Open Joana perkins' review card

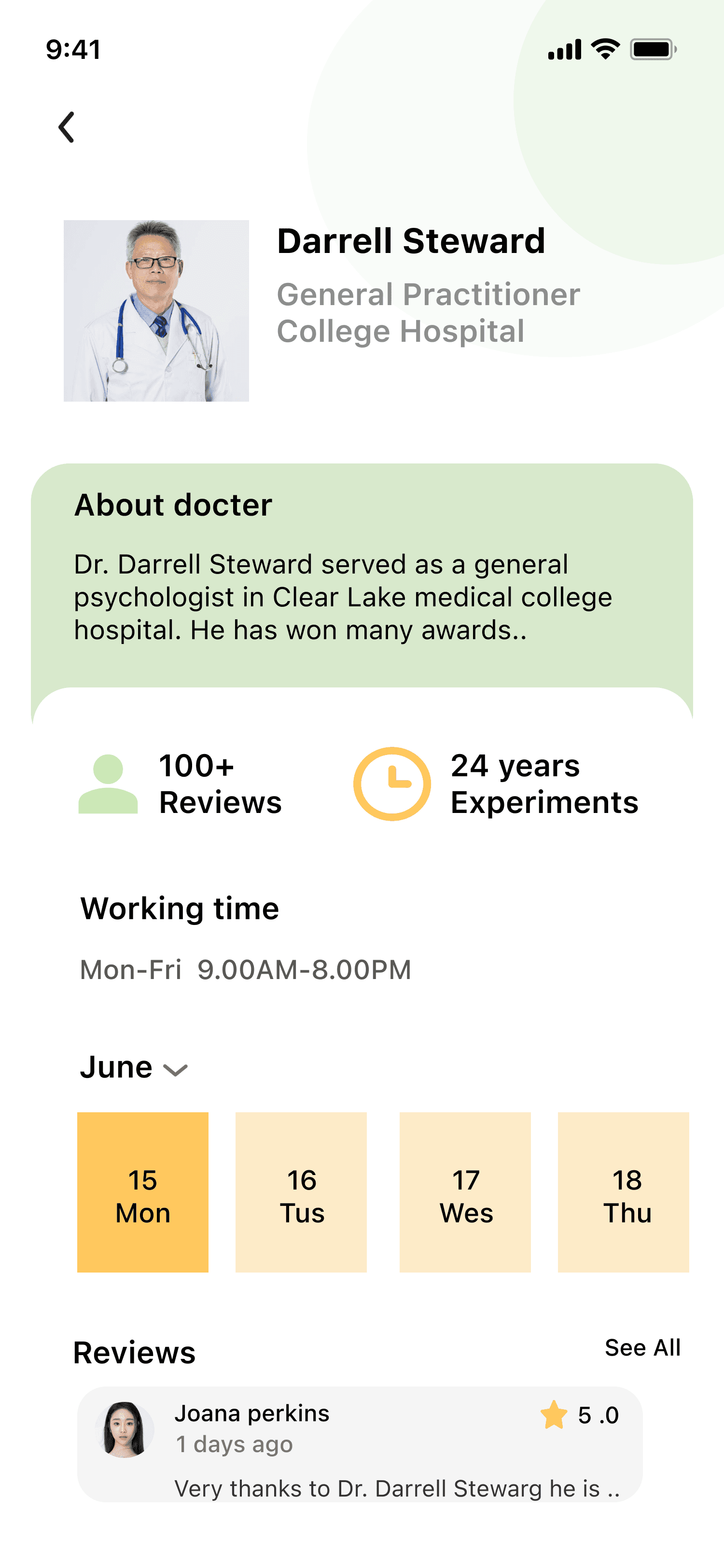(x=360, y=1444)
